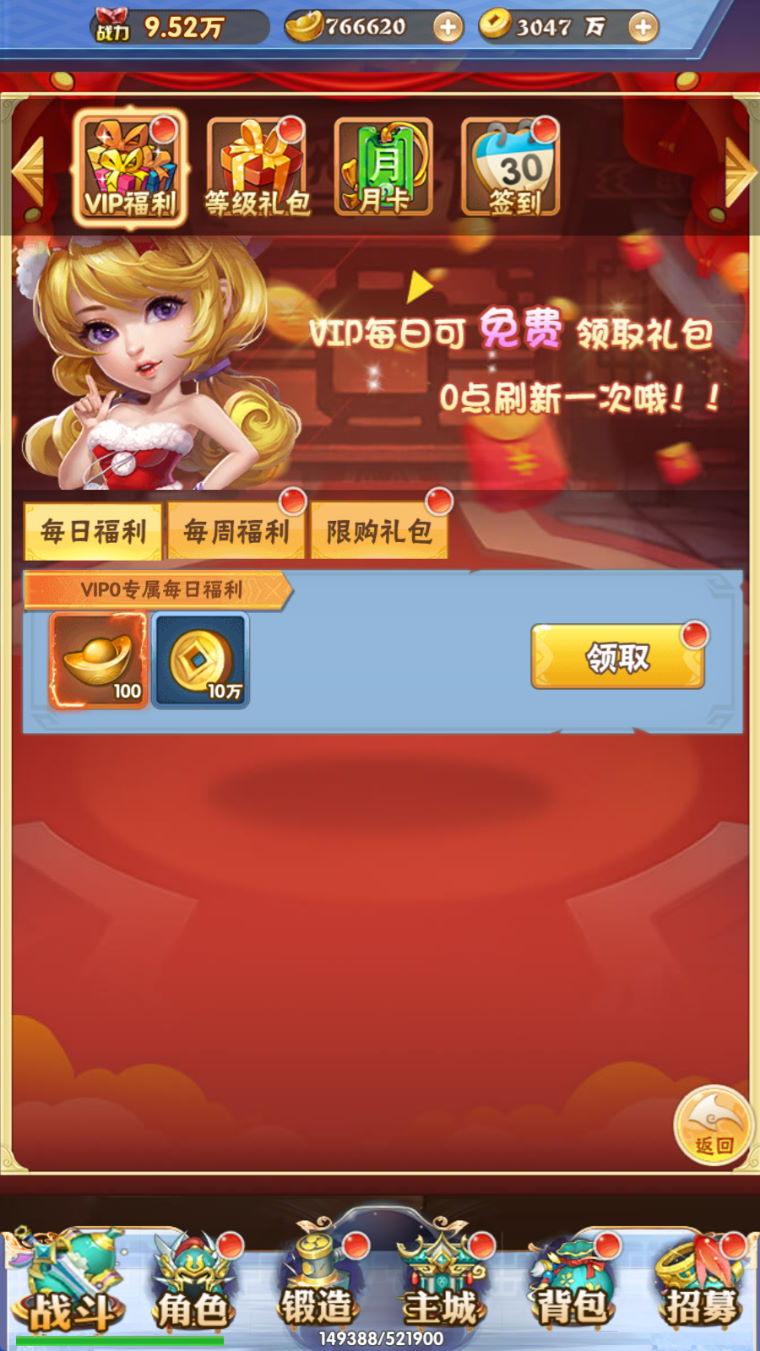
Task: Open the 月卡 monthly card
Action: coord(384,167)
